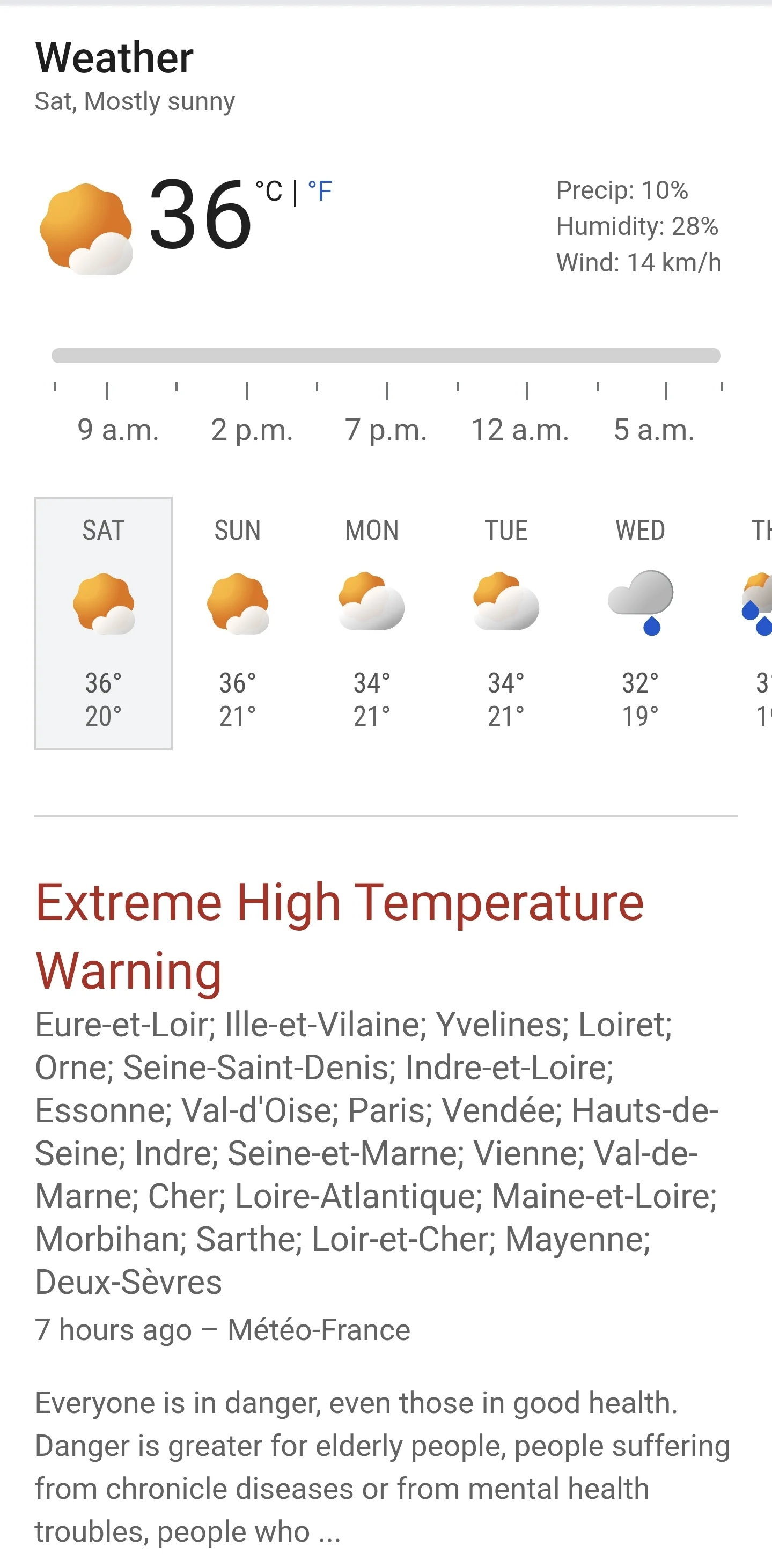
Task: Open Wednesday's rainy forecast
Action: click(641, 623)
